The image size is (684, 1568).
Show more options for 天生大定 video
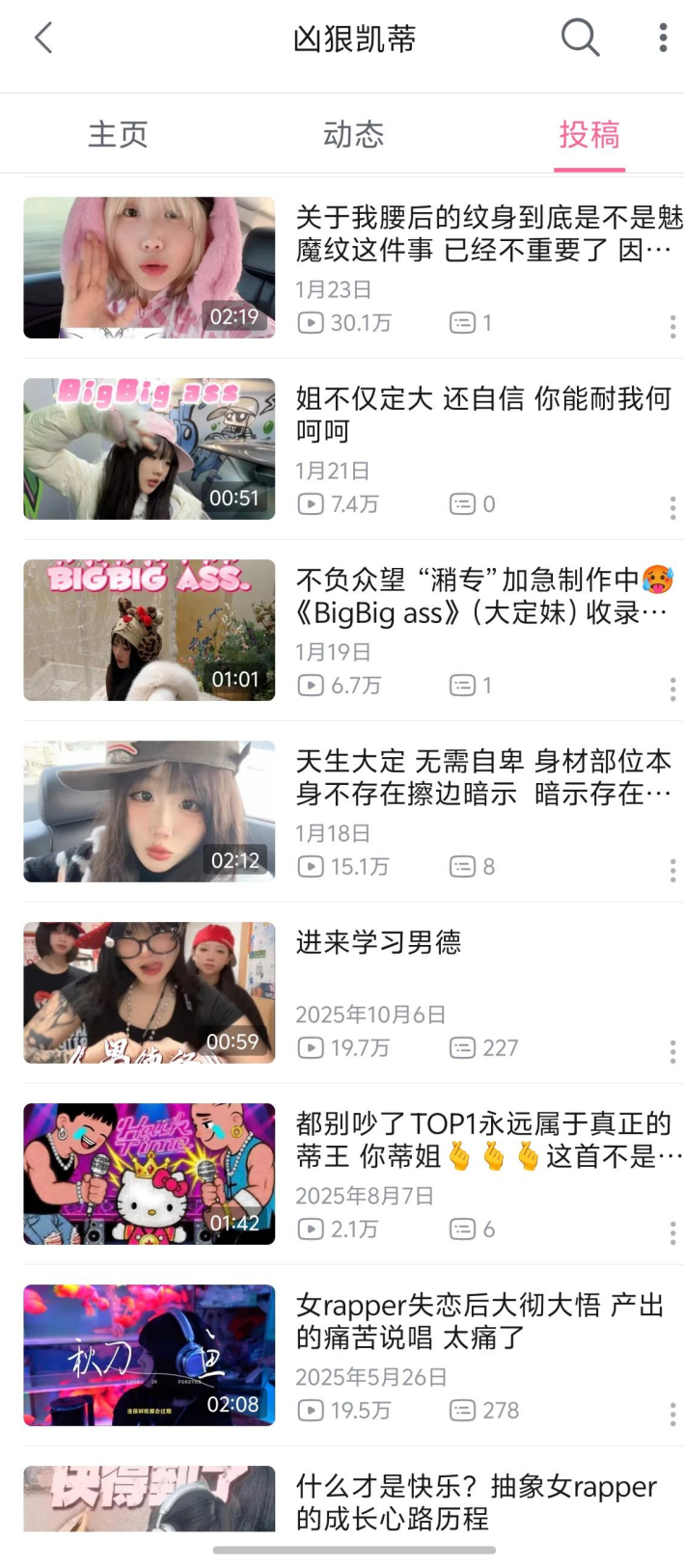672,871
